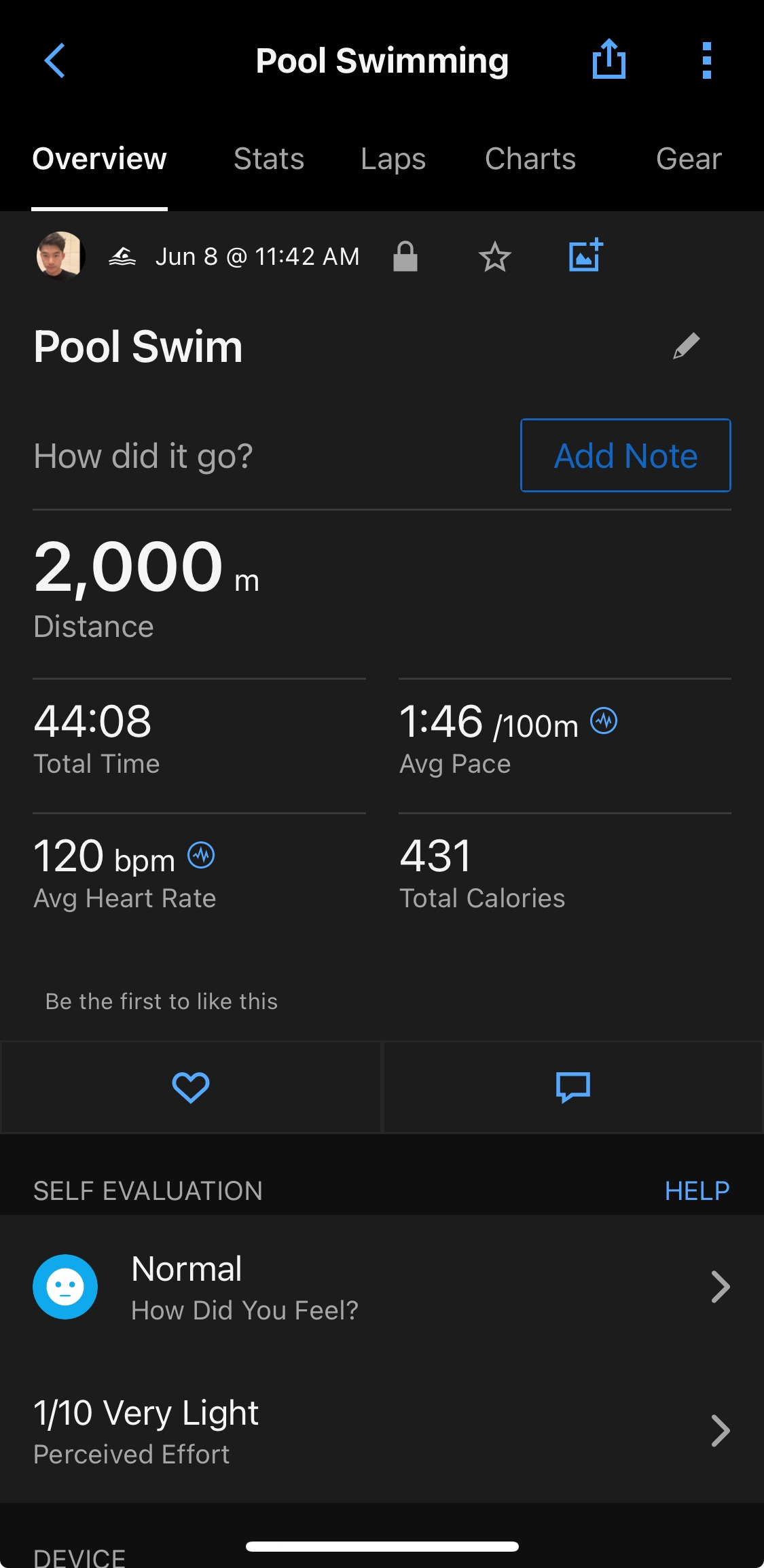The image size is (764, 1568).
Task: Tap the Add Note button
Action: click(625, 455)
